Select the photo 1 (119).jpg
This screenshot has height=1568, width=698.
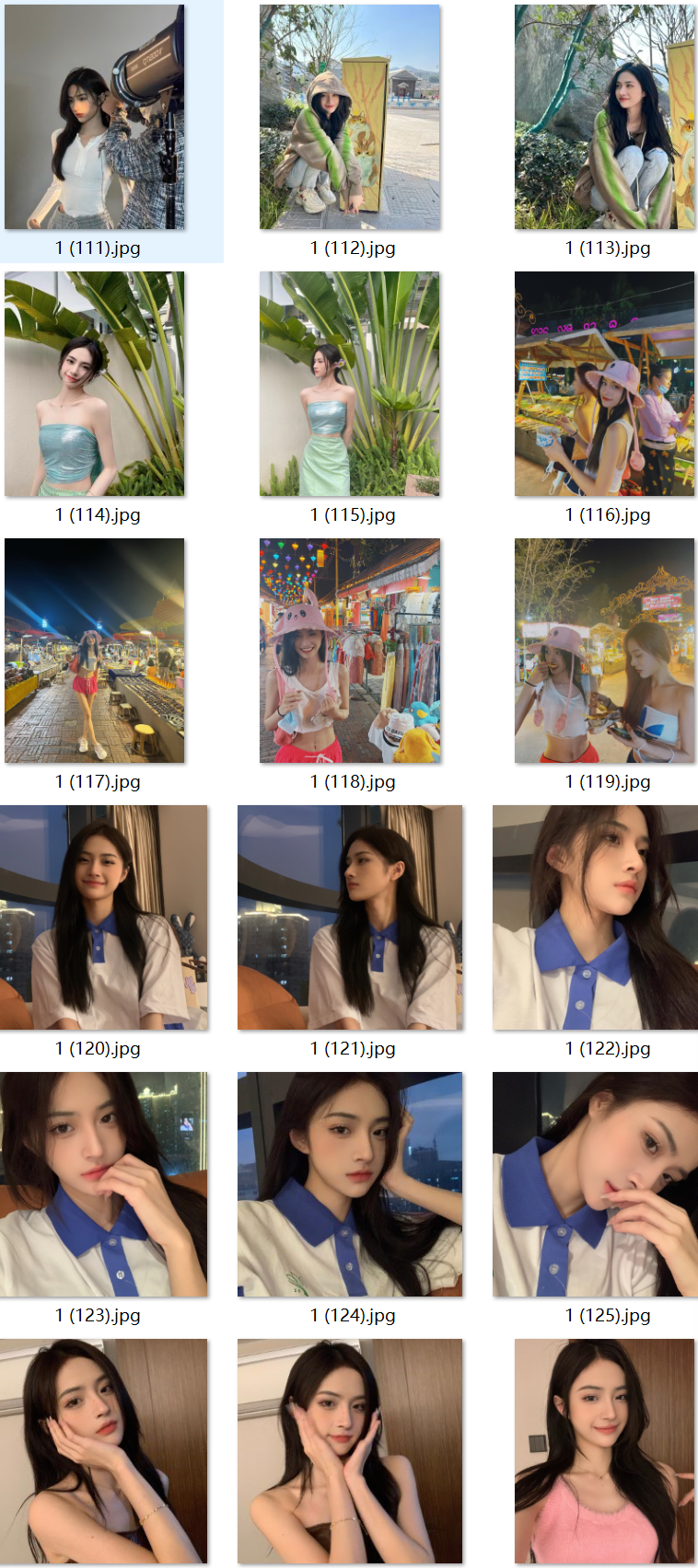click(x=604, y=651)
